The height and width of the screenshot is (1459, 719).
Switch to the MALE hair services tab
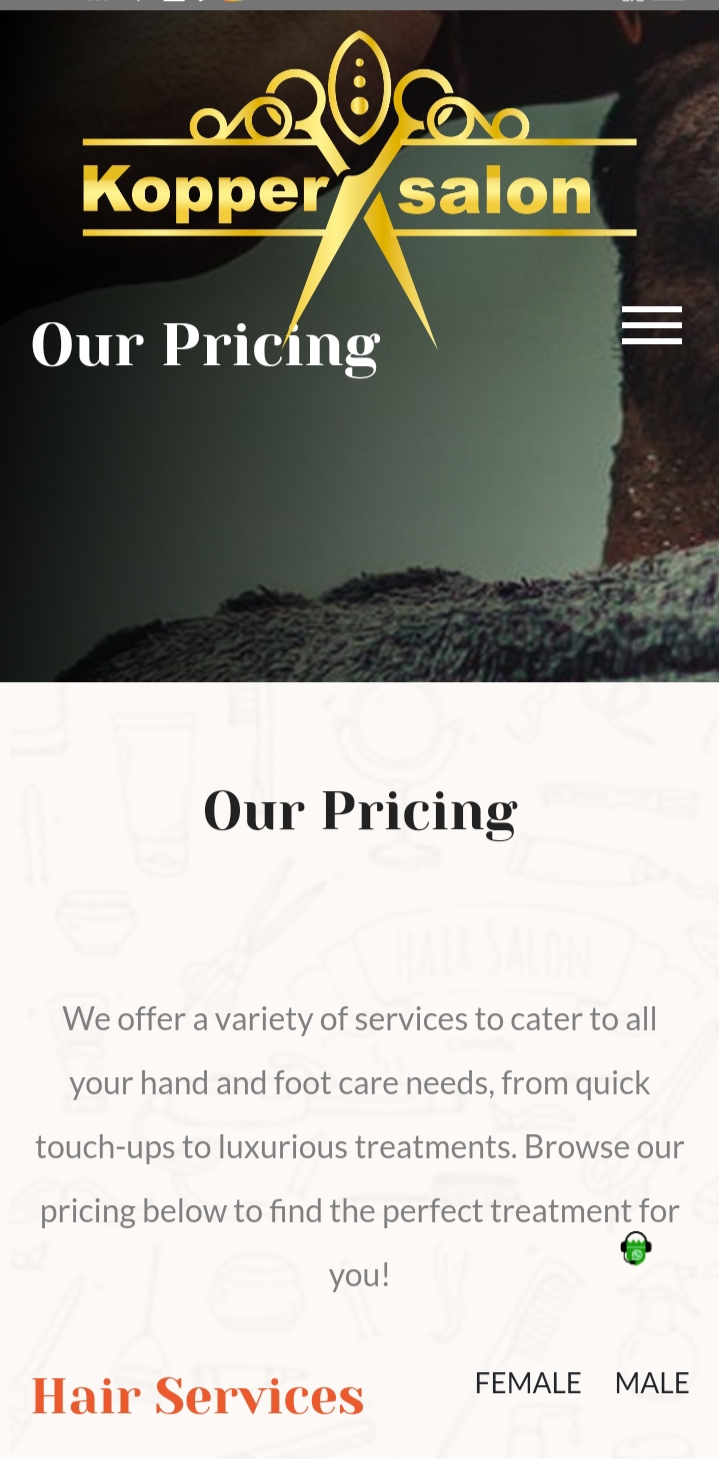651,1383
